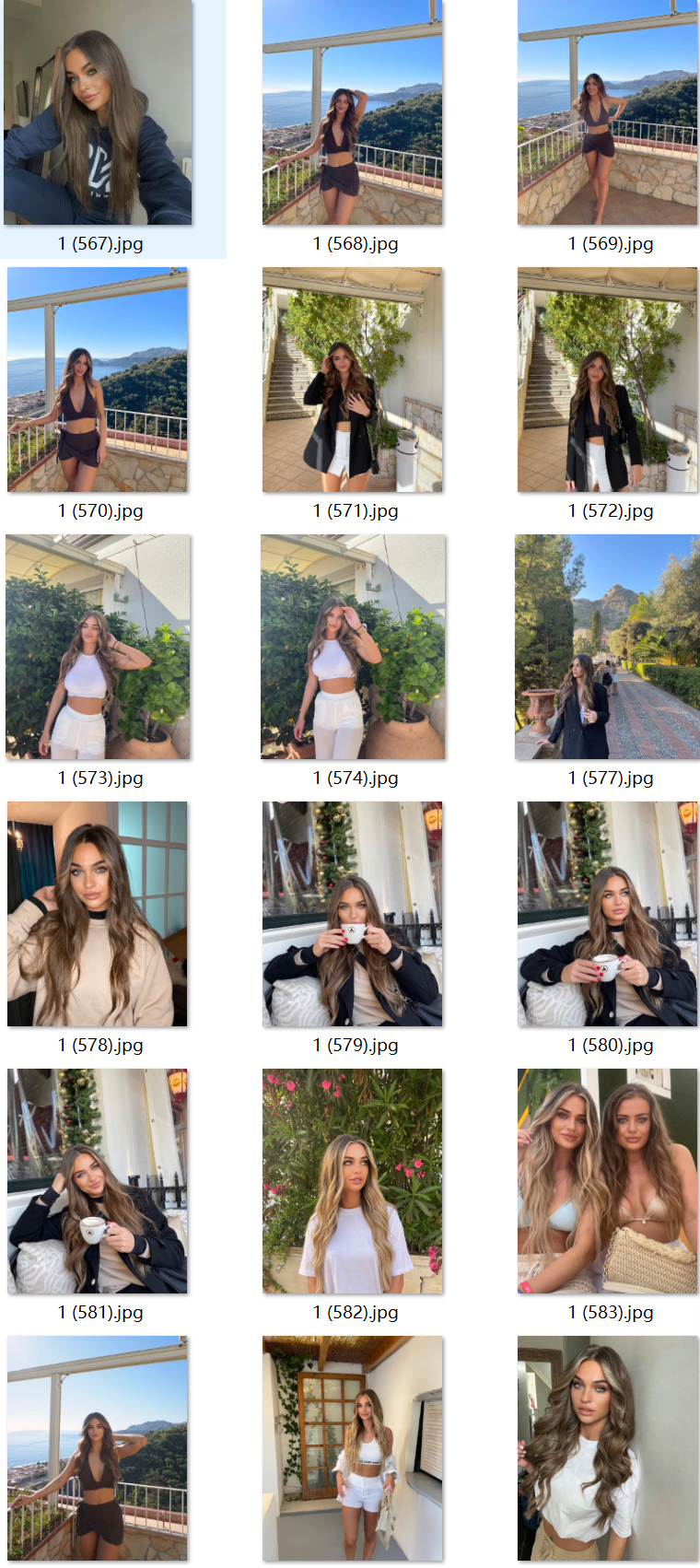Open thumbnail 1 (583).jpg
700x1568 pixels.
click(608, 1181)
